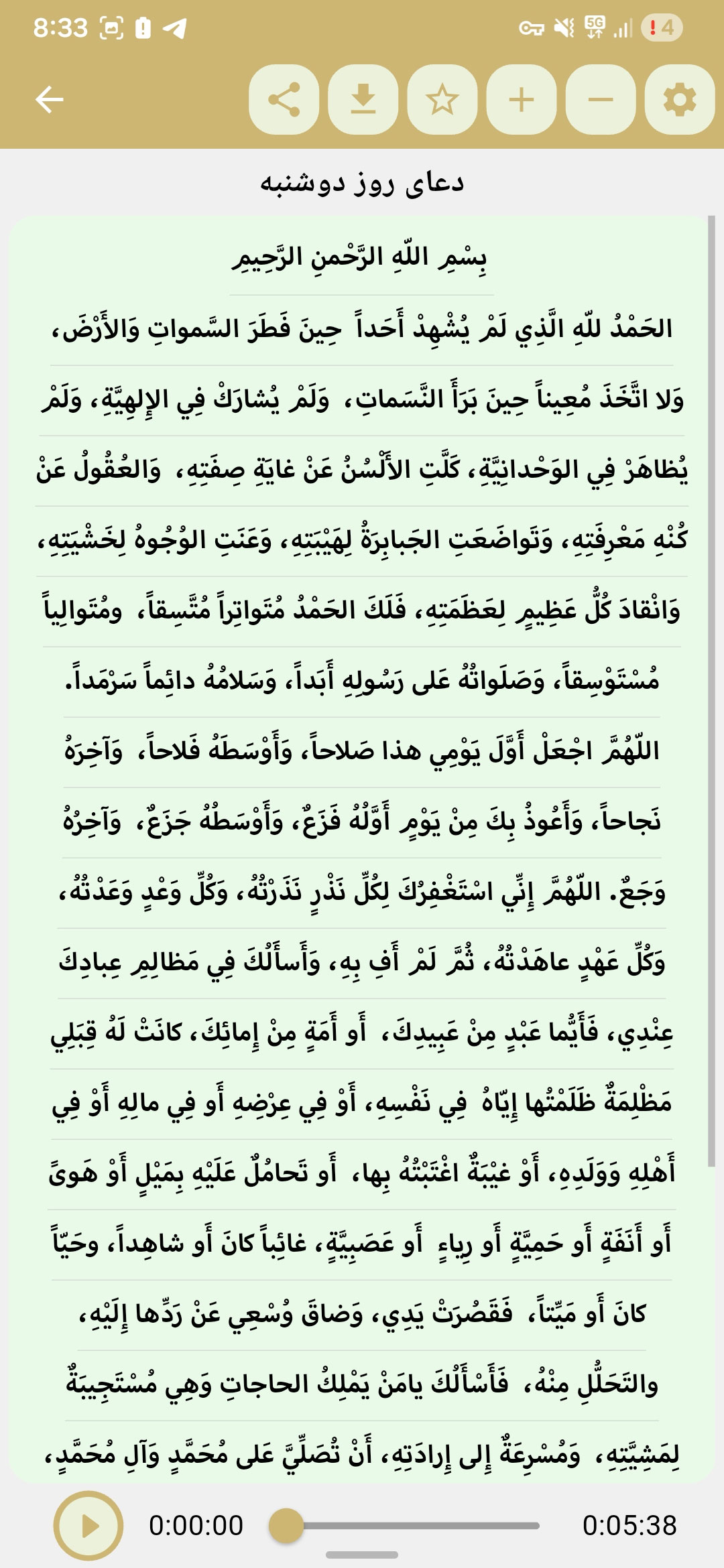Screen dimensions: 724x1568
Task: Play the prayer audio
Action: pos(88,1526)
